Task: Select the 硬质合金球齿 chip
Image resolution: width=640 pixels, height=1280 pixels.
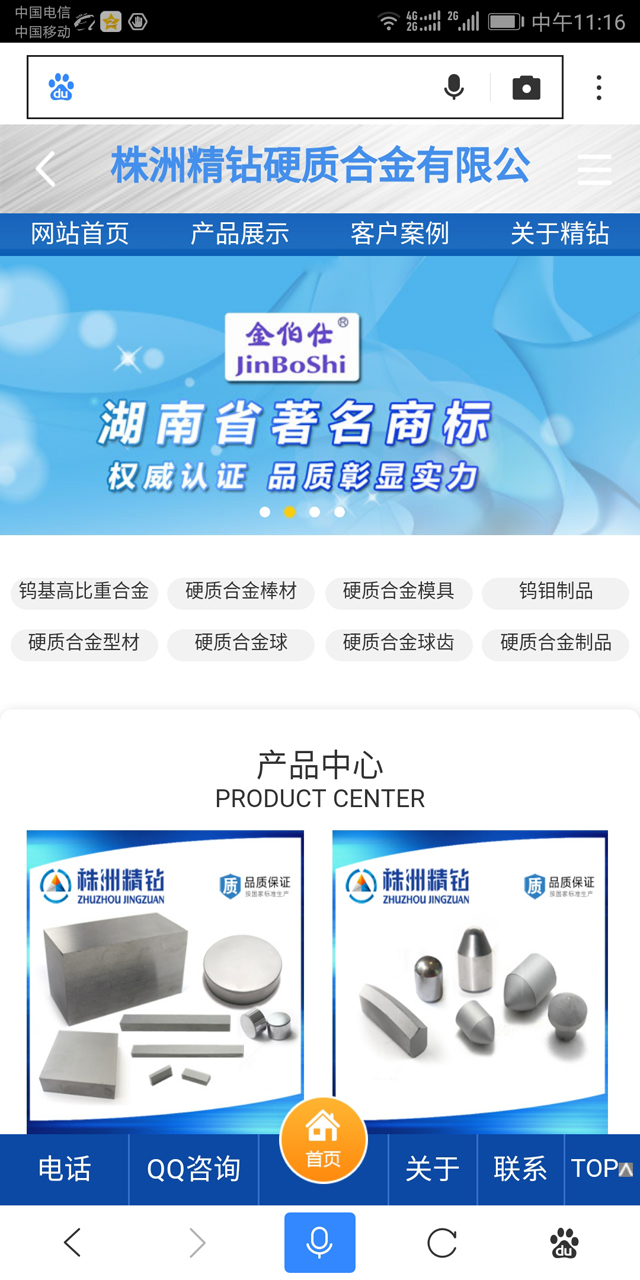Action: point(398,644)
